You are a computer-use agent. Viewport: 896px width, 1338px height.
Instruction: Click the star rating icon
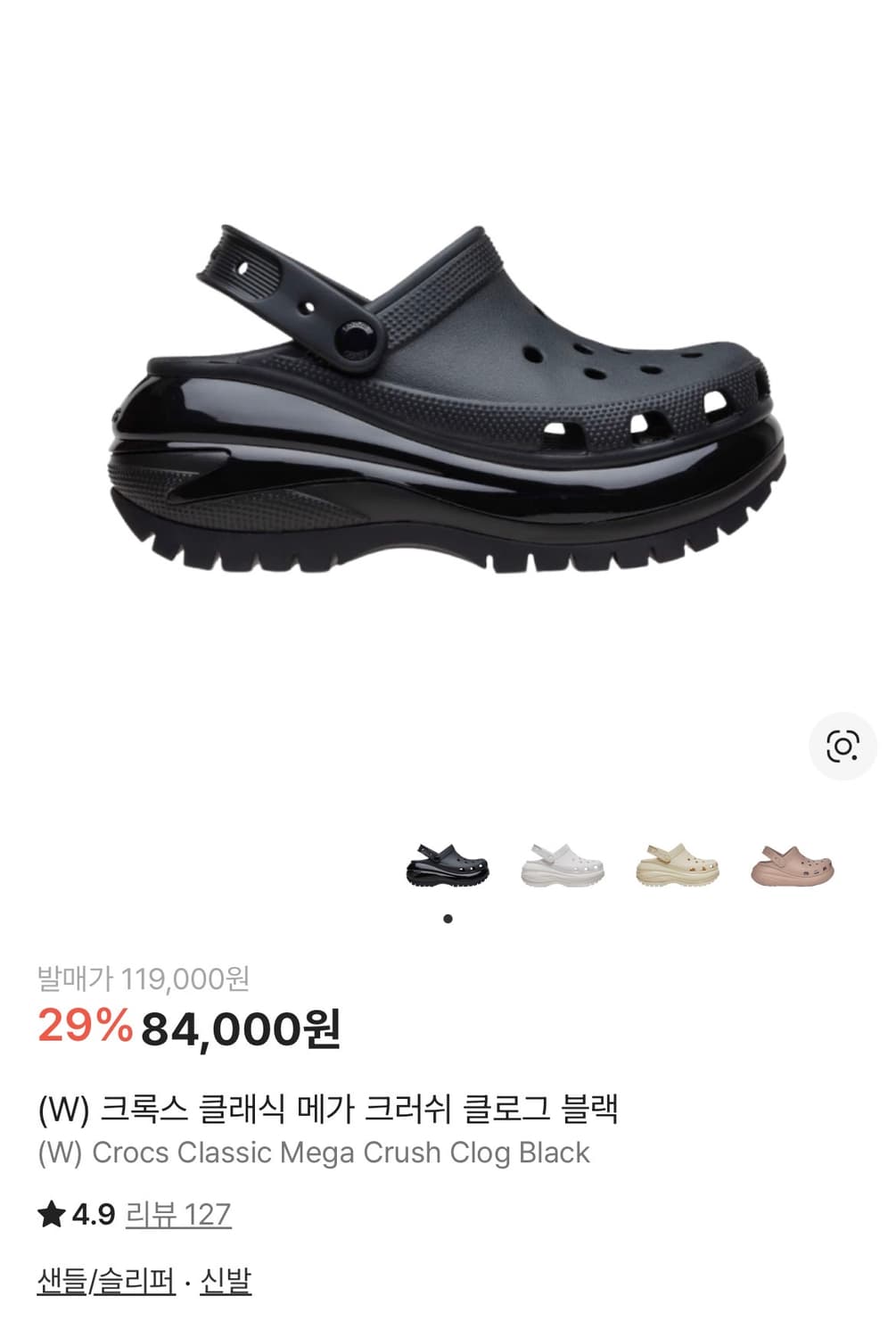[52, 1214]
